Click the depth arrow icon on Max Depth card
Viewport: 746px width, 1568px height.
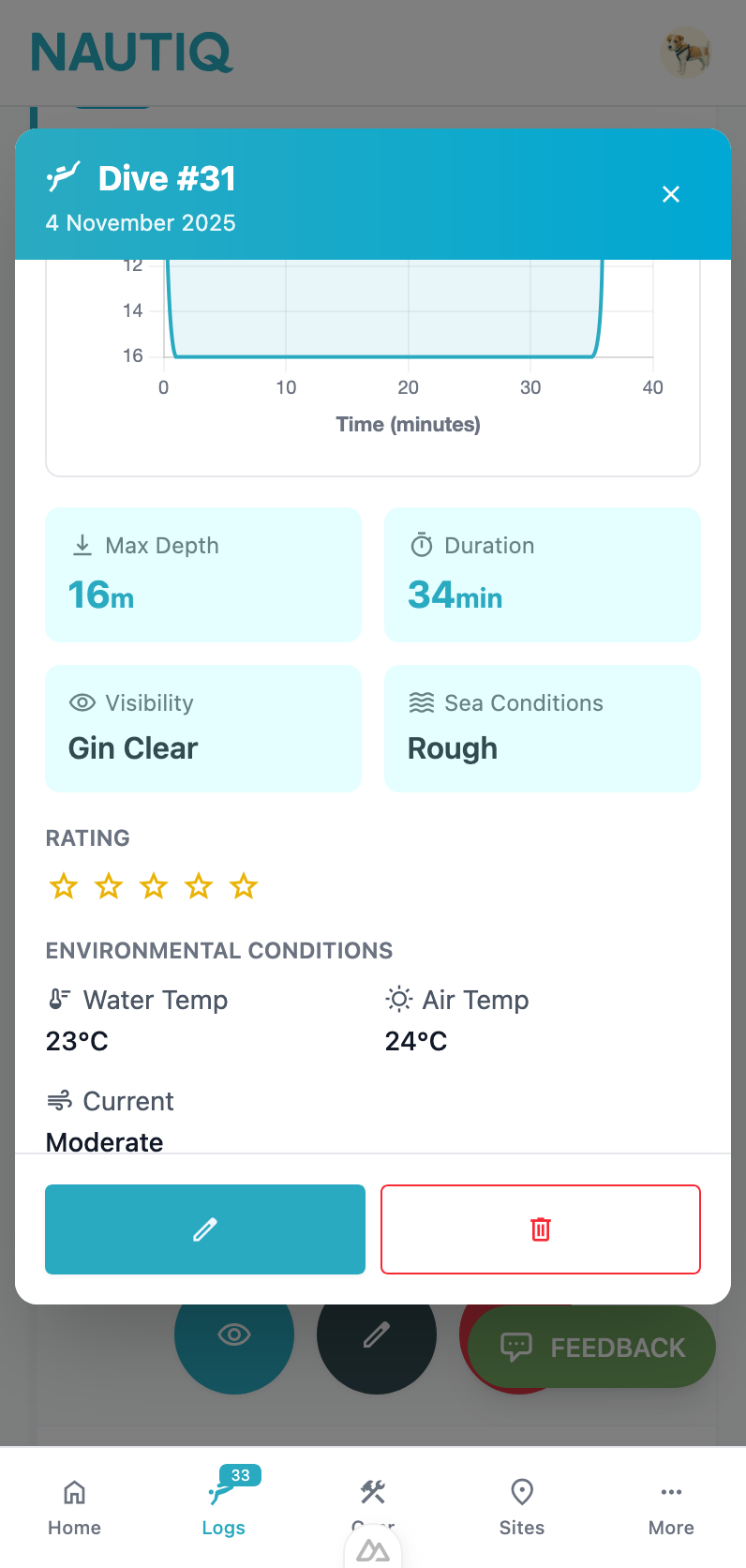82,544
